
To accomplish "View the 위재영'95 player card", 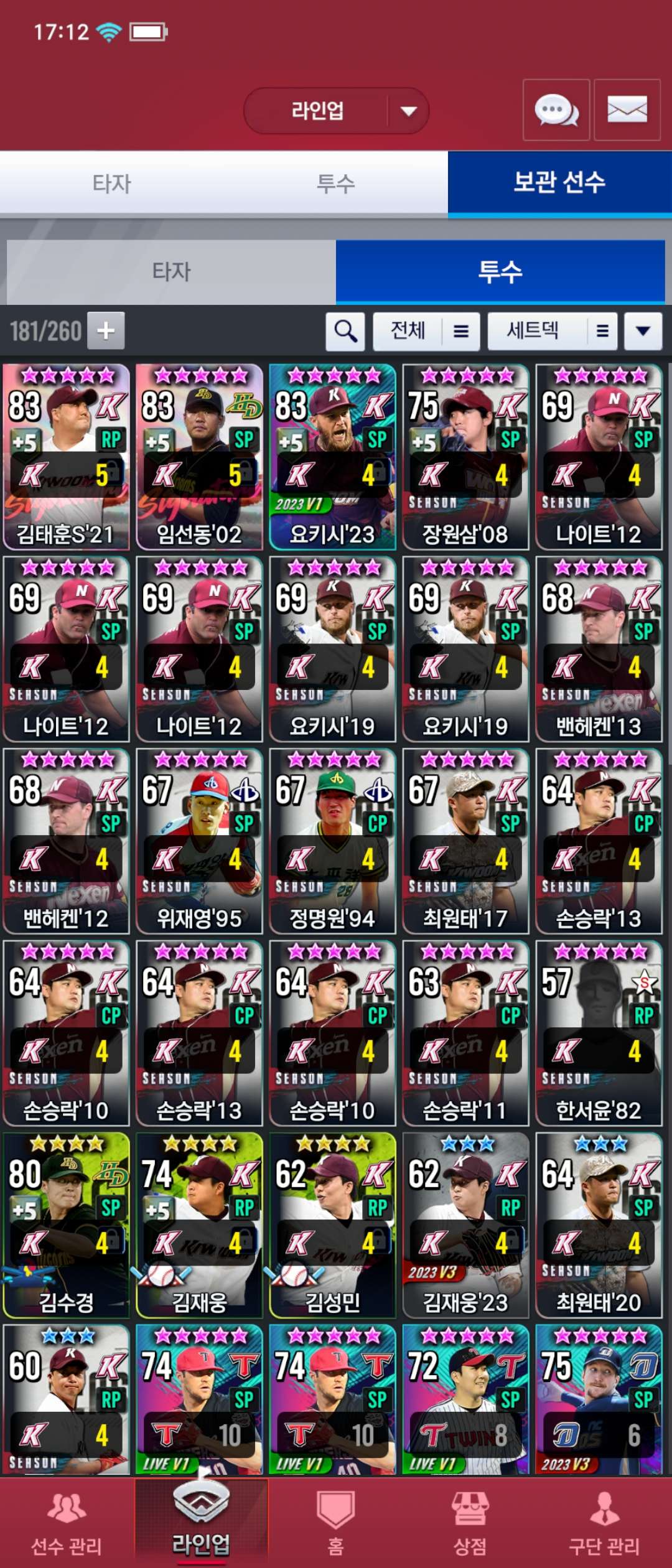I will pyautogui.click(x=199, y=841).
